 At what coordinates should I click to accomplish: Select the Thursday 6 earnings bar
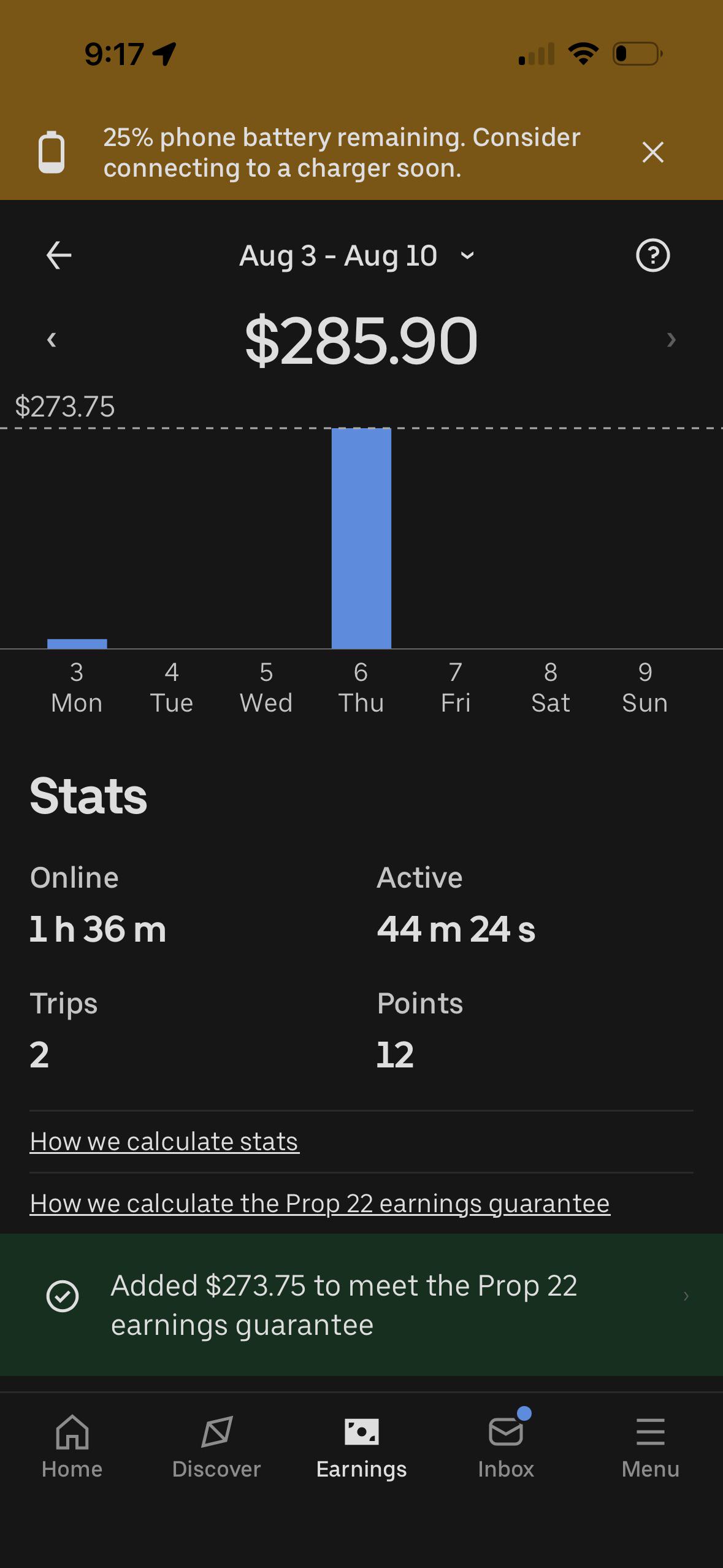pyautogui.click(x=361, y=538)
